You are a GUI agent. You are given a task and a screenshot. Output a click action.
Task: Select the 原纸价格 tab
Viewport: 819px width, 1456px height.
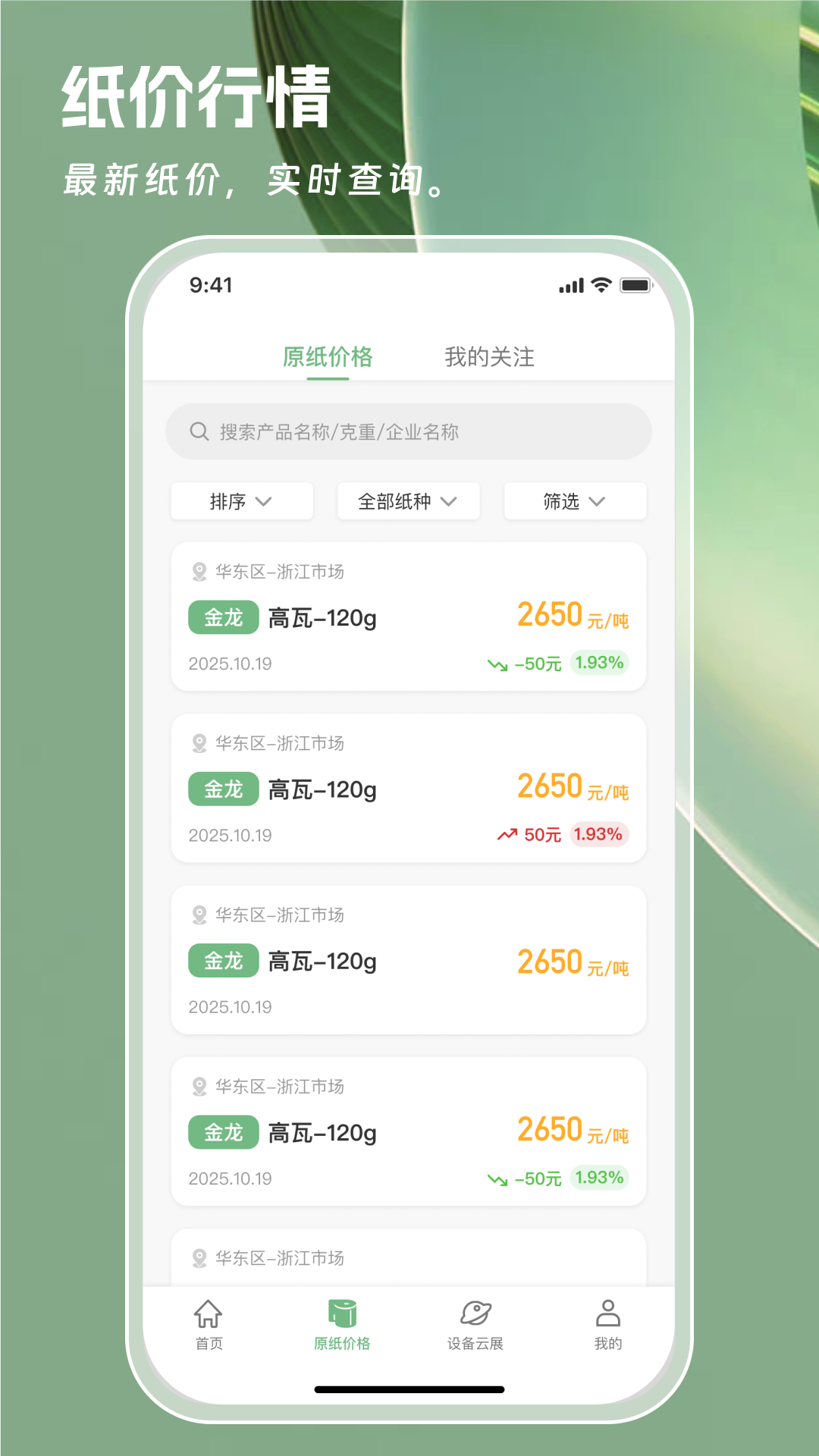[x=328, y=356]
